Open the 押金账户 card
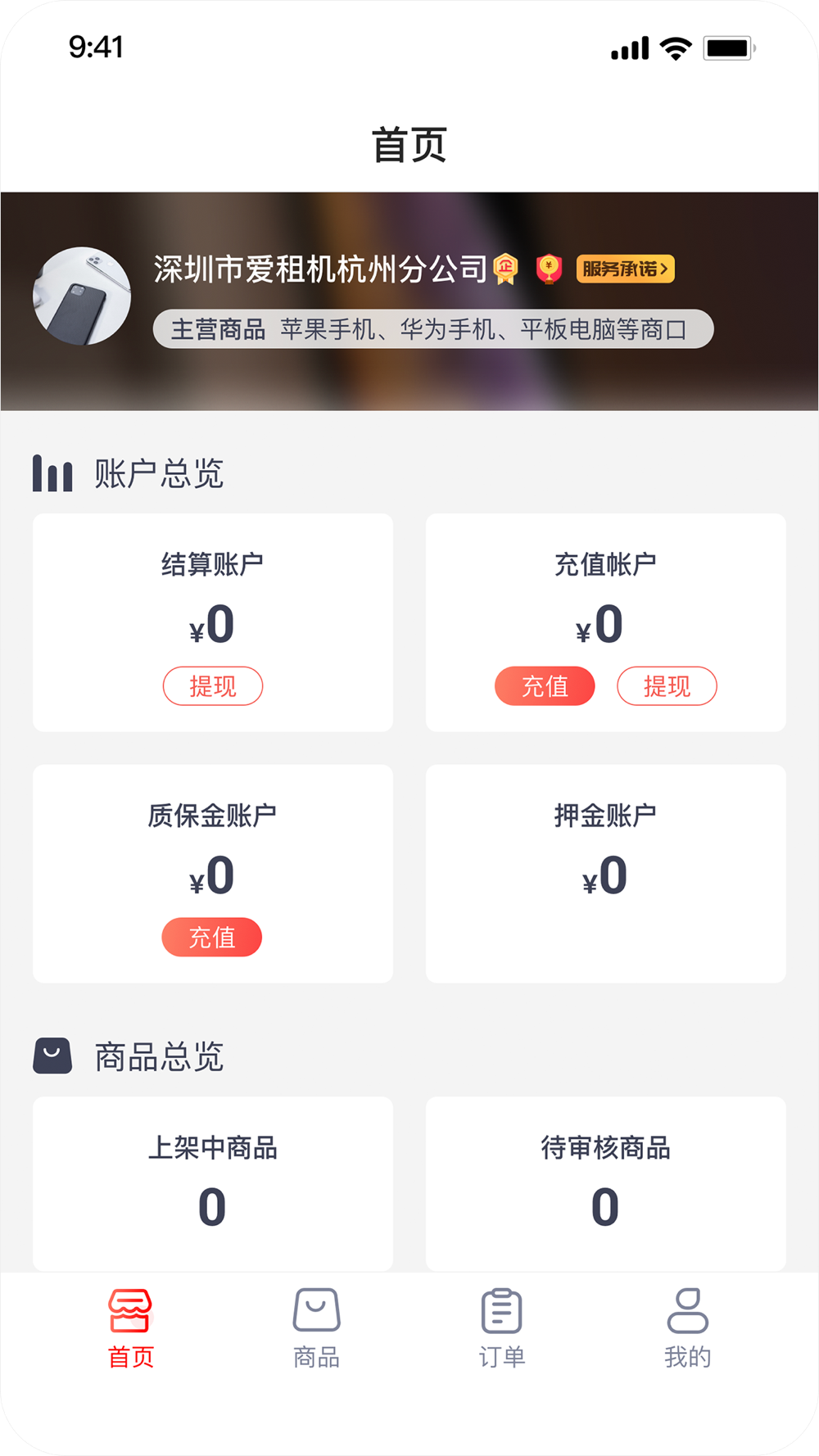 point(605,873)
